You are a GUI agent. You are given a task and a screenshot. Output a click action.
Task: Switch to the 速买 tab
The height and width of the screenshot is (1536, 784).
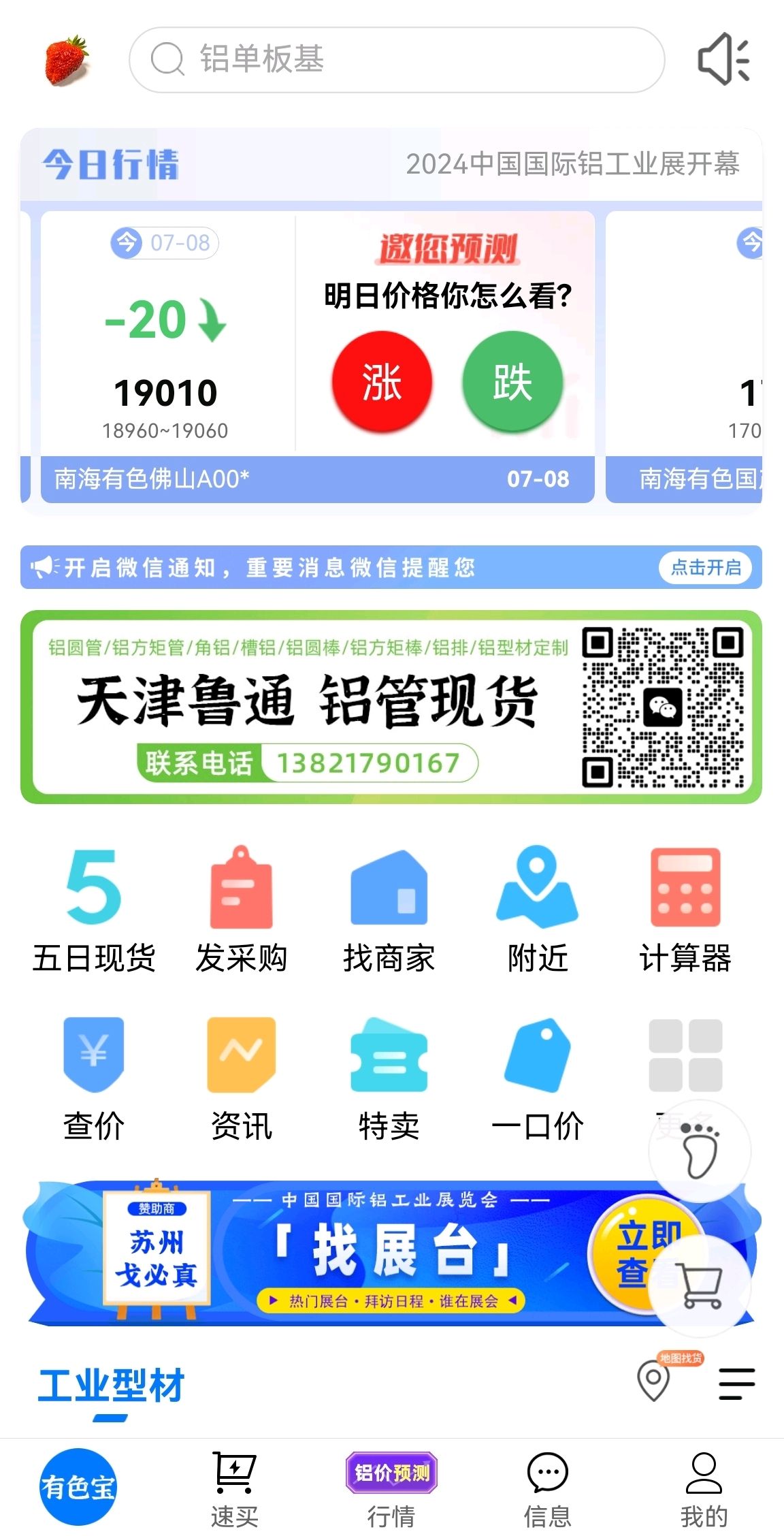point(235,1489)
